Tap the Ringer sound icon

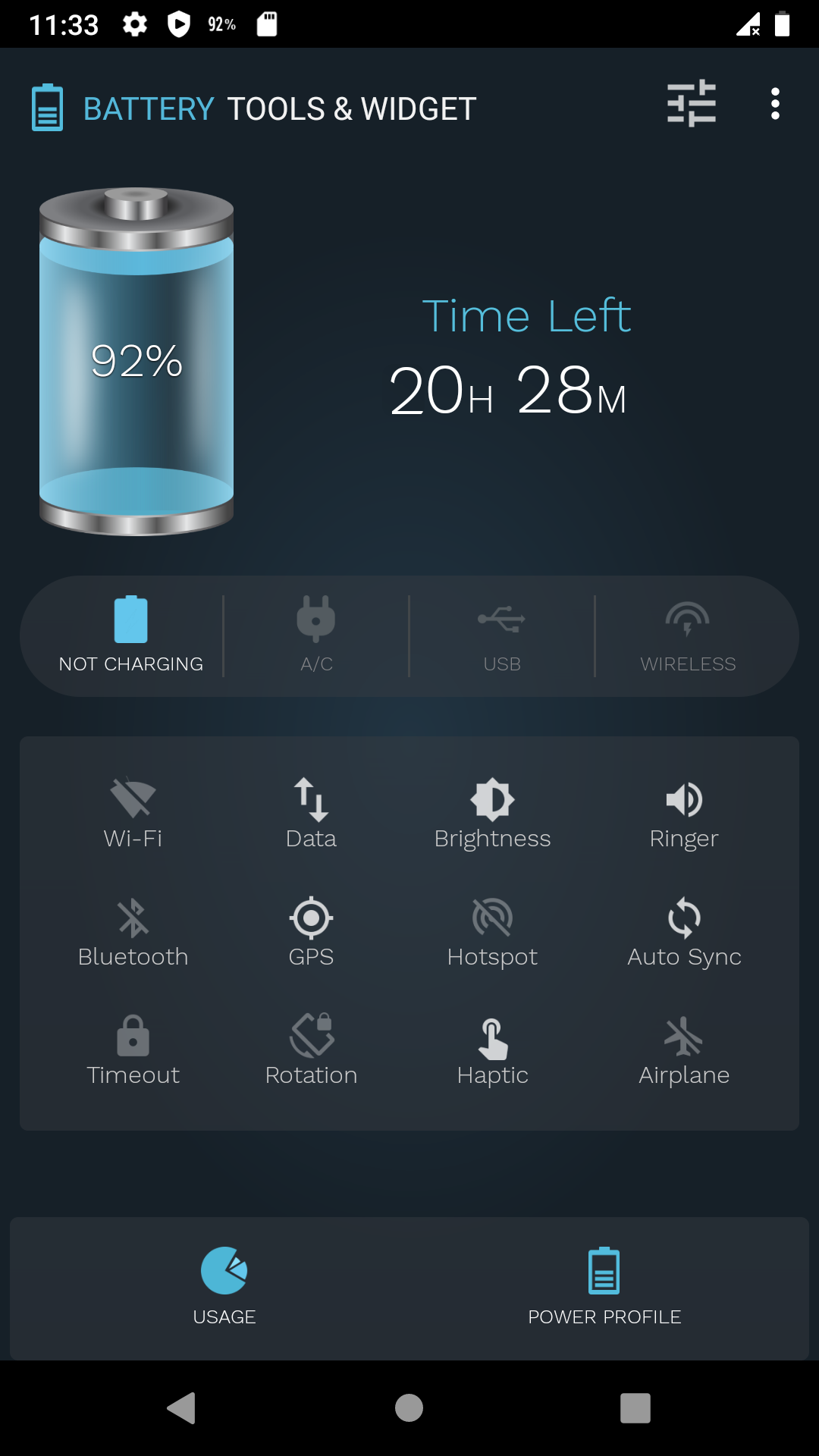click(683, 811)
